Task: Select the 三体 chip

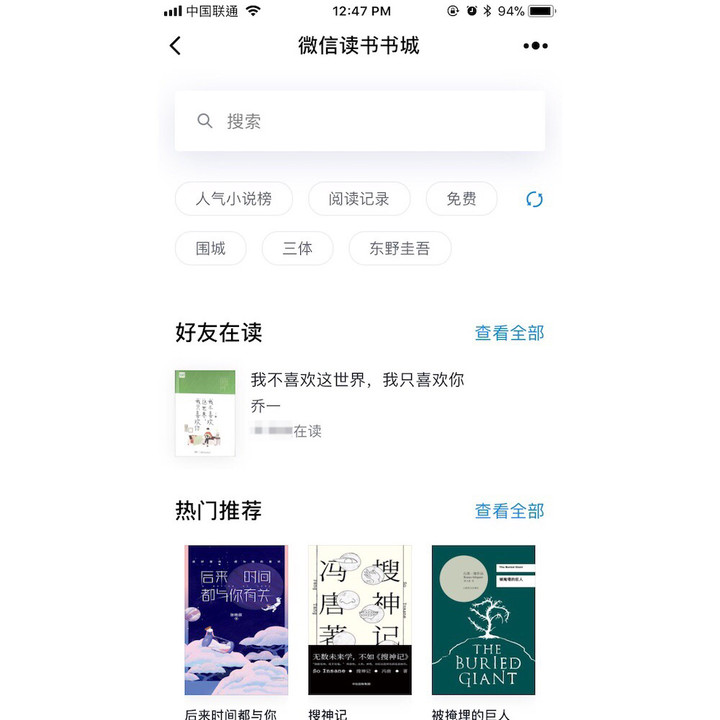Action: [x=298, y=249]
